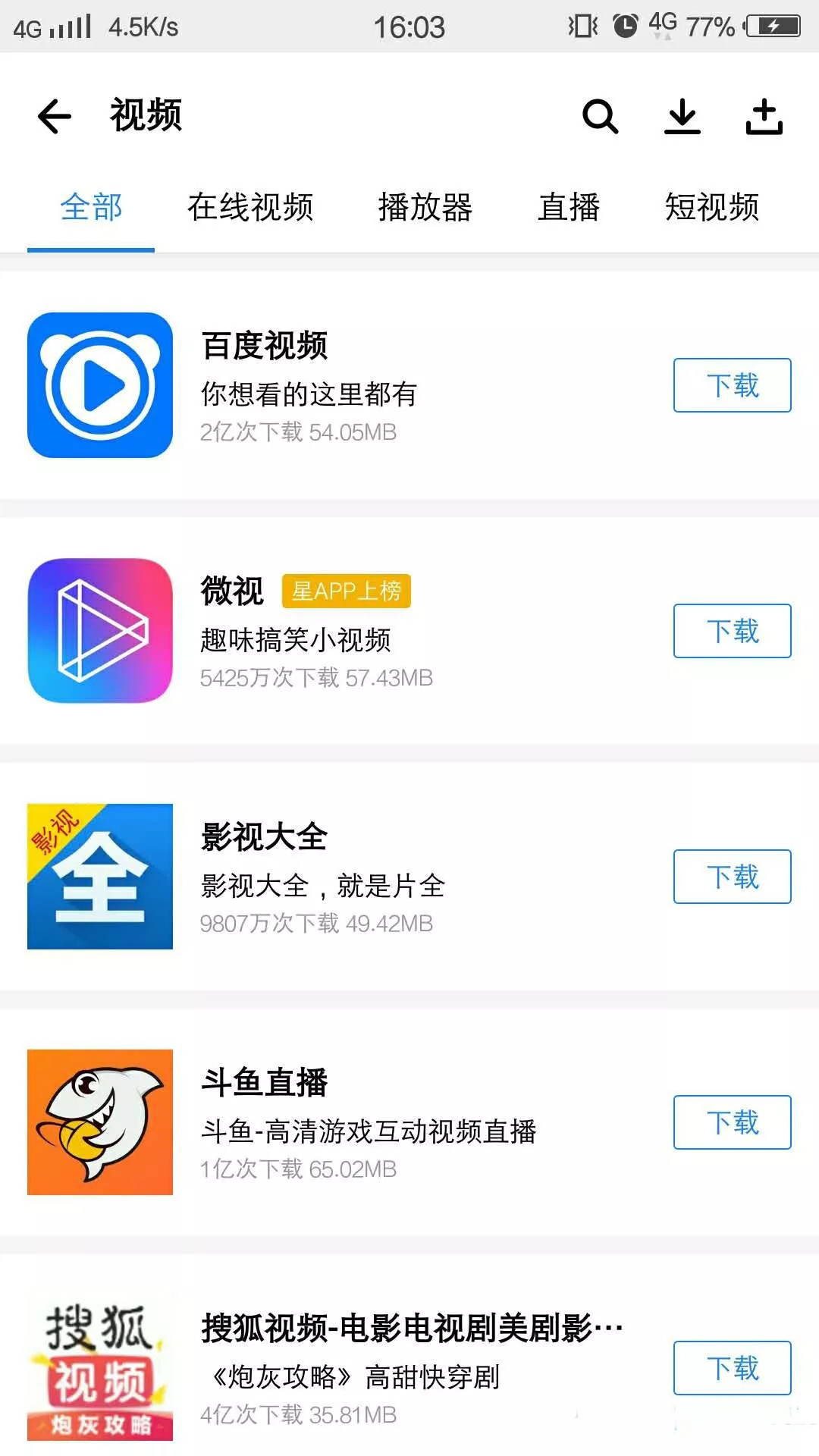
Task: Tap the share icon in the top bar
Action: click(764, 117)
